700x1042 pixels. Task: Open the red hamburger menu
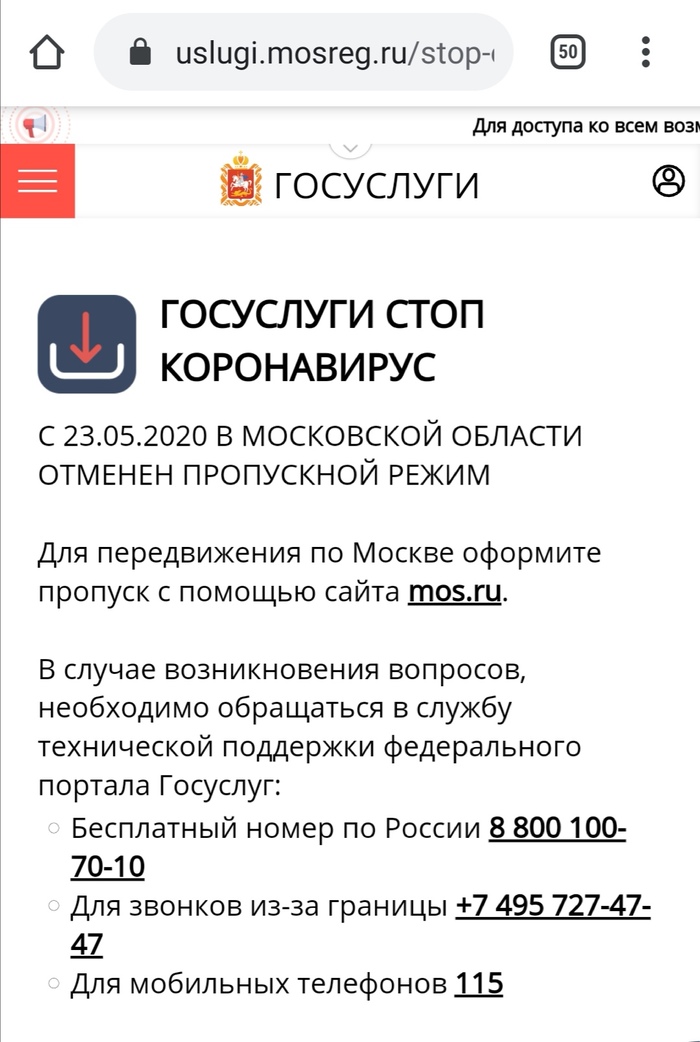click(38, 181)
